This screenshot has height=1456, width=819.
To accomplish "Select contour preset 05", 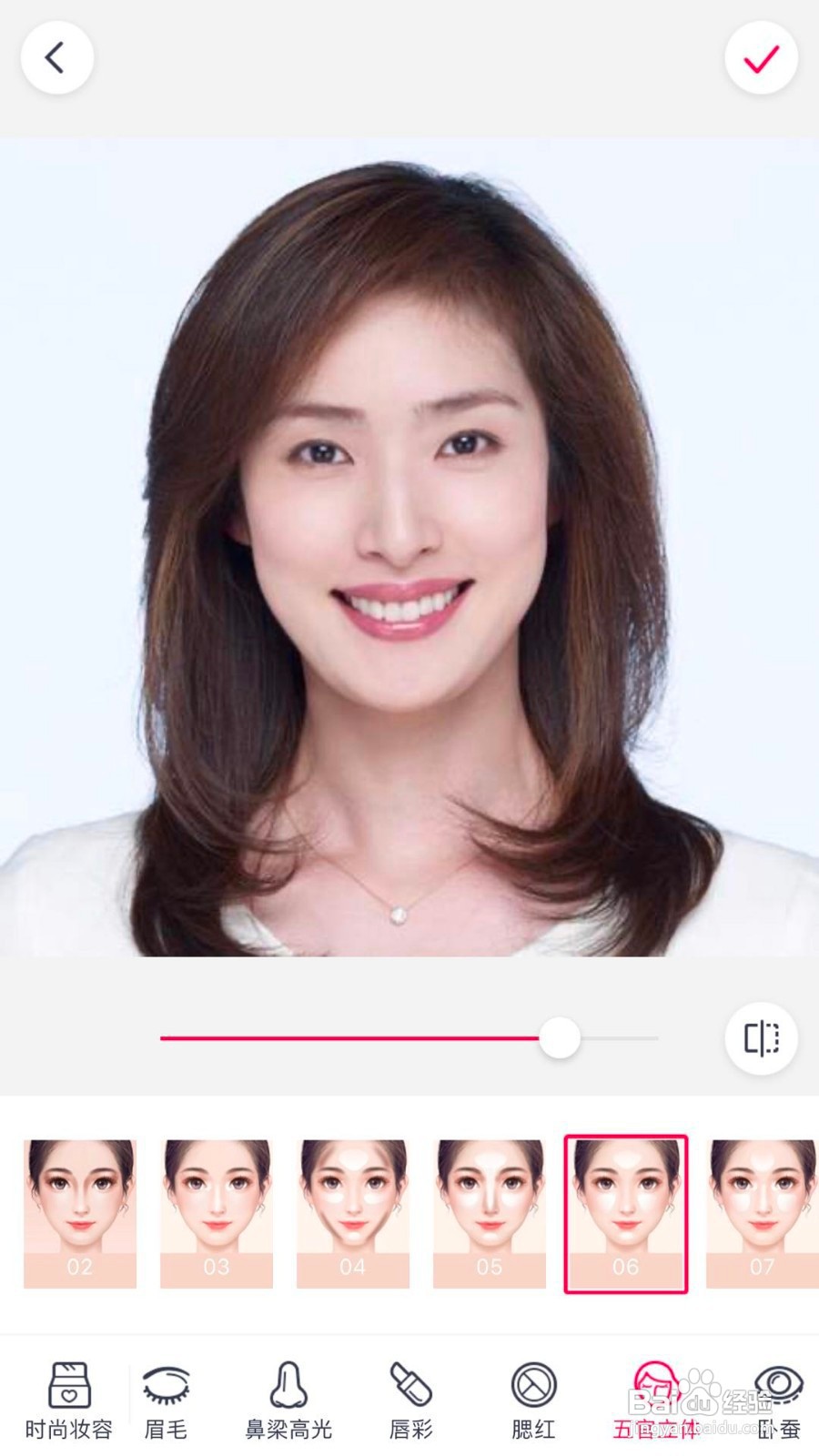I will point(490,1215).
